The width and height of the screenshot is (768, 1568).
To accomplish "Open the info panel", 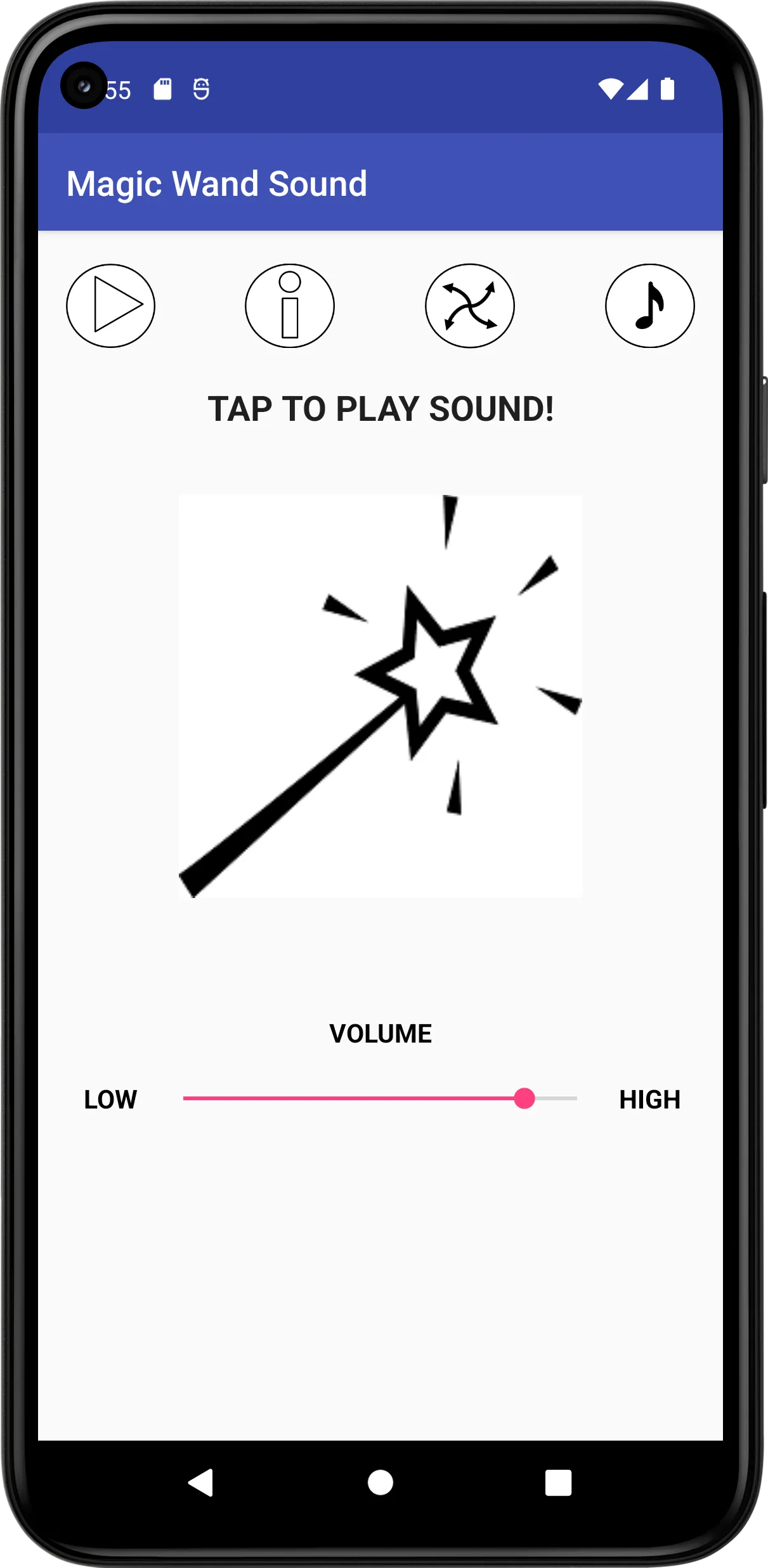I will (x=290, y=306).
